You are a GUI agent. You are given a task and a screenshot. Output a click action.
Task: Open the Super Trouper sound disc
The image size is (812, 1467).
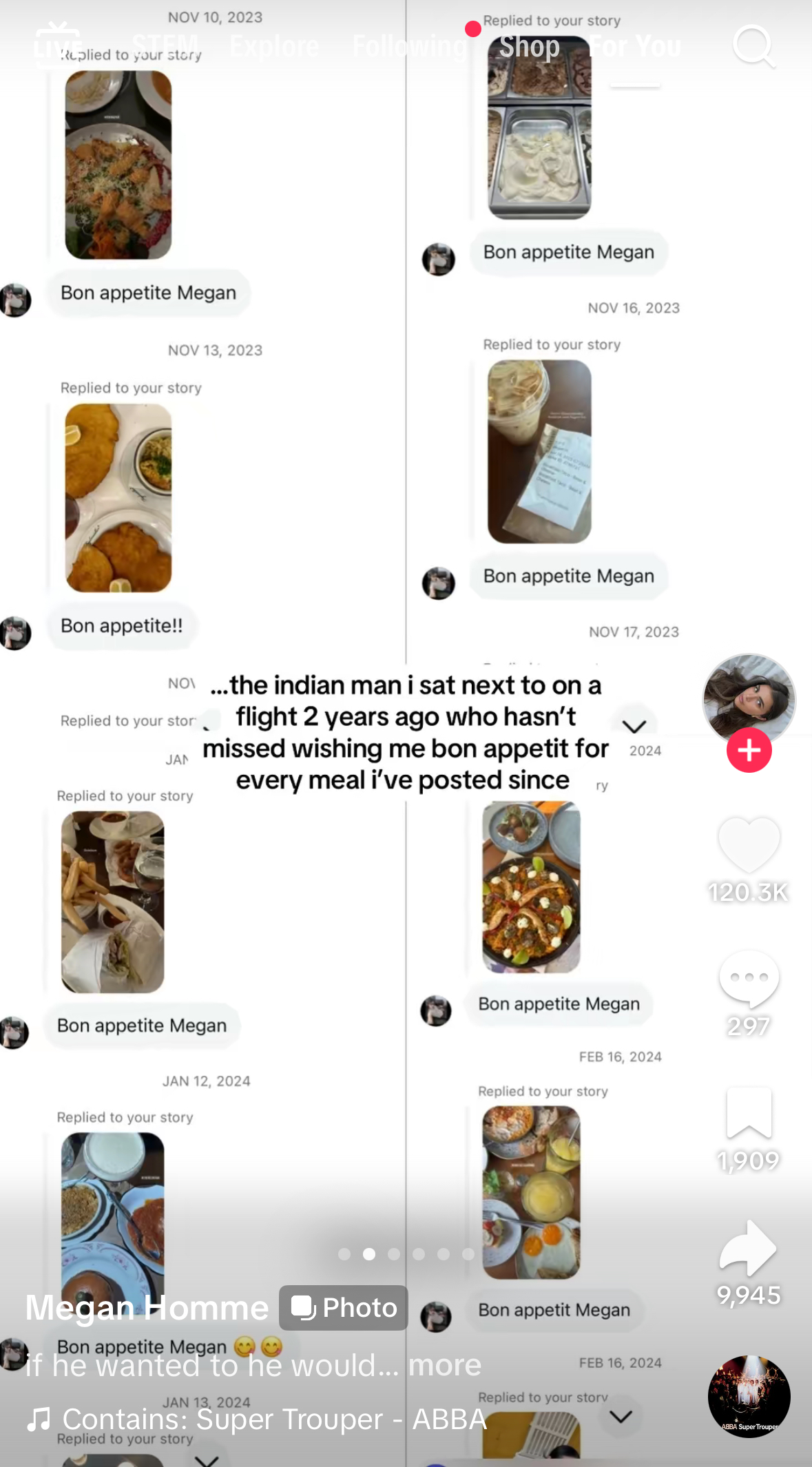coord(749,1397)
